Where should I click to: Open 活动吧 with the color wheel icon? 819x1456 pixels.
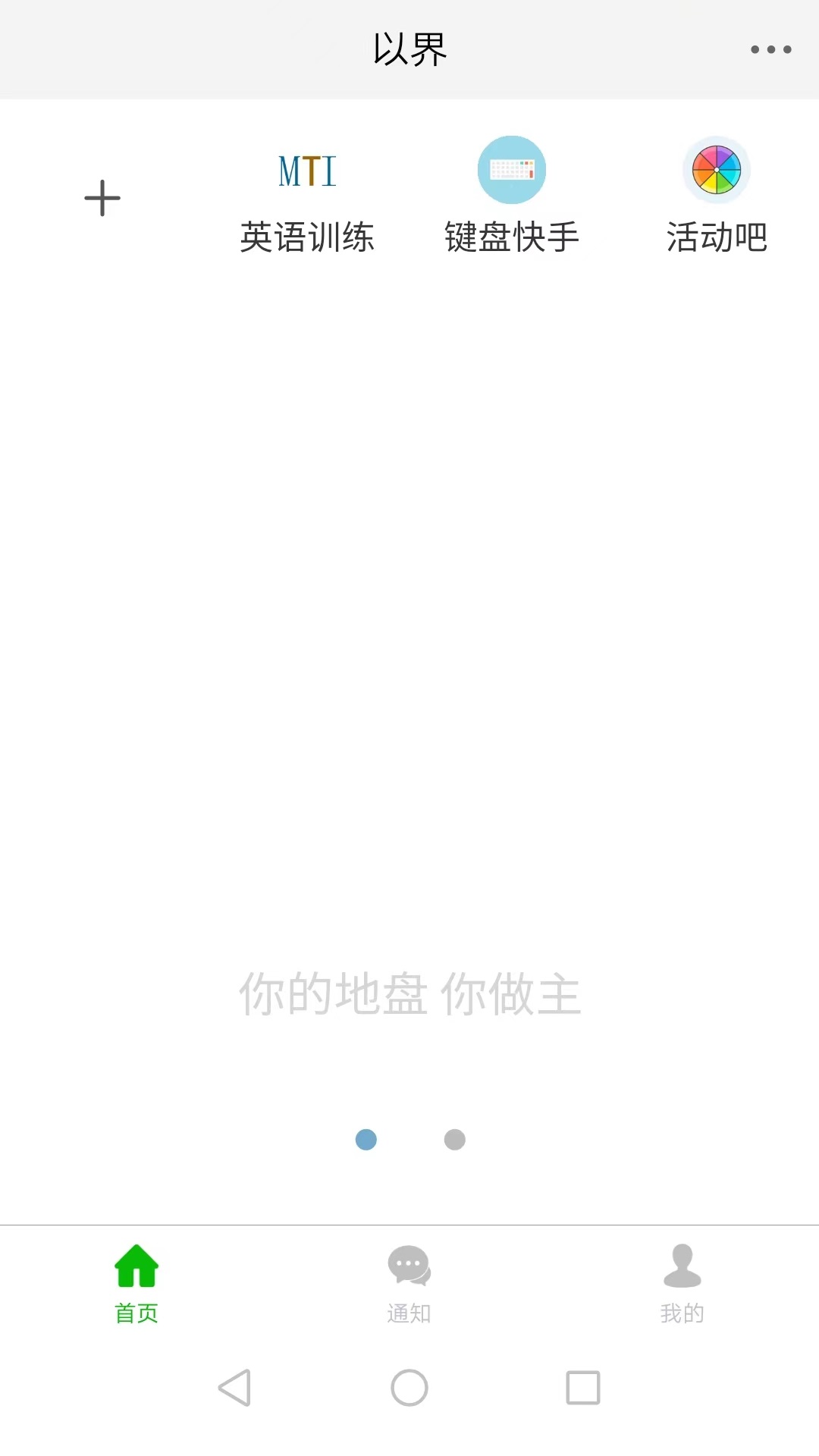coord(717,196)
